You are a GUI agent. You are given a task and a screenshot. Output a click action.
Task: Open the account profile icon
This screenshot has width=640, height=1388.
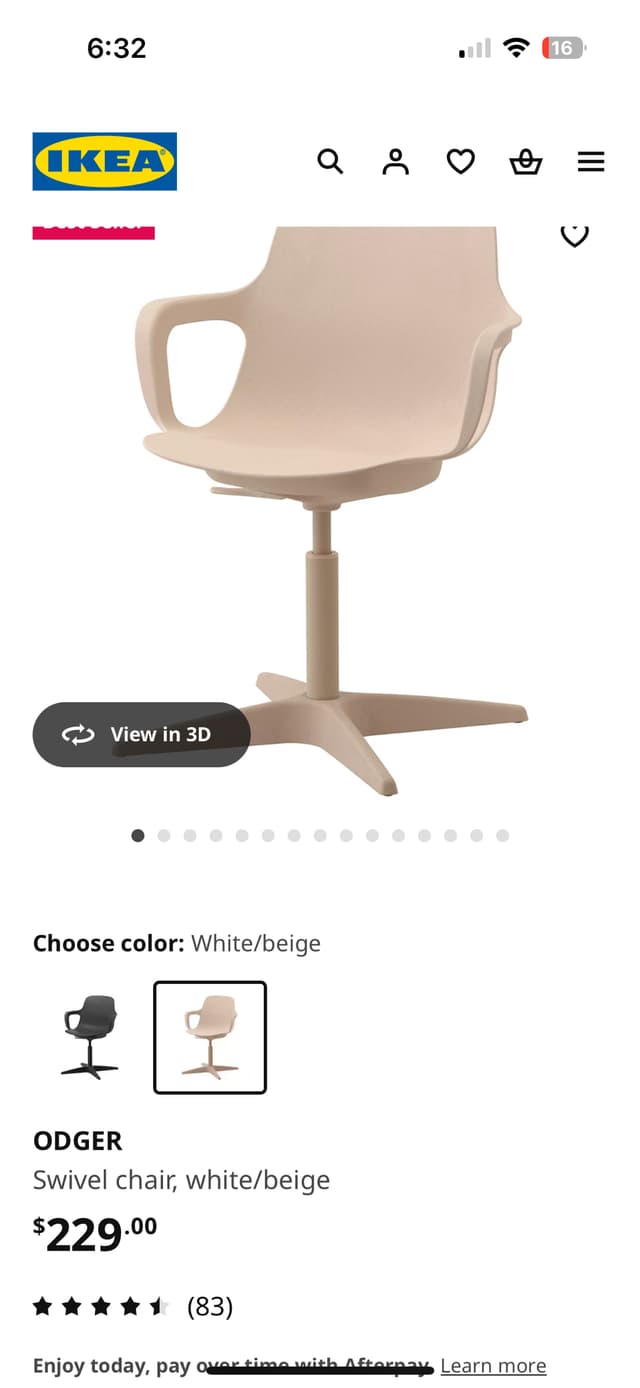(396, 161)
